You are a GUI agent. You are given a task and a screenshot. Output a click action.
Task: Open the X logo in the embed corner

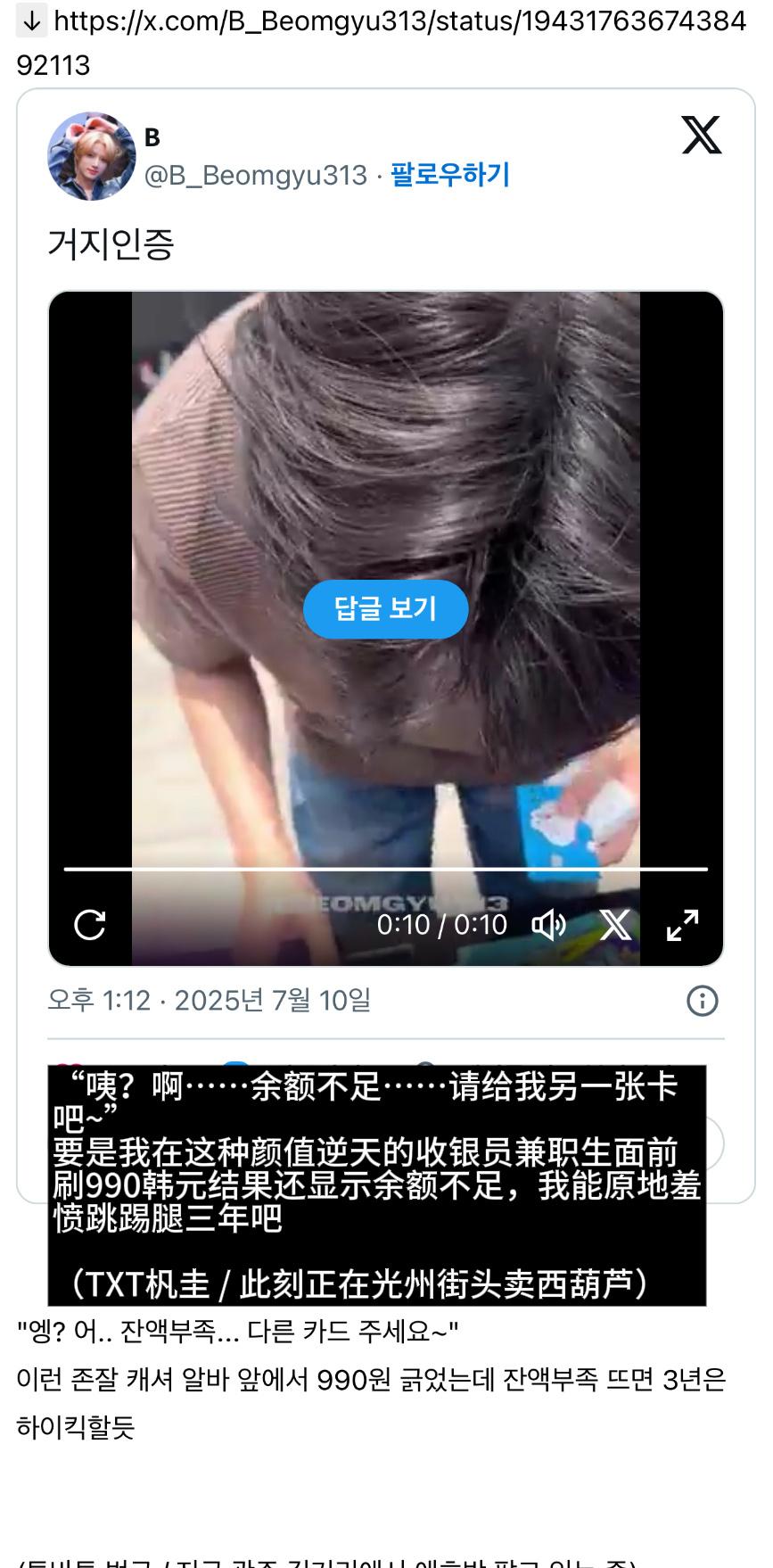point(702,135)
